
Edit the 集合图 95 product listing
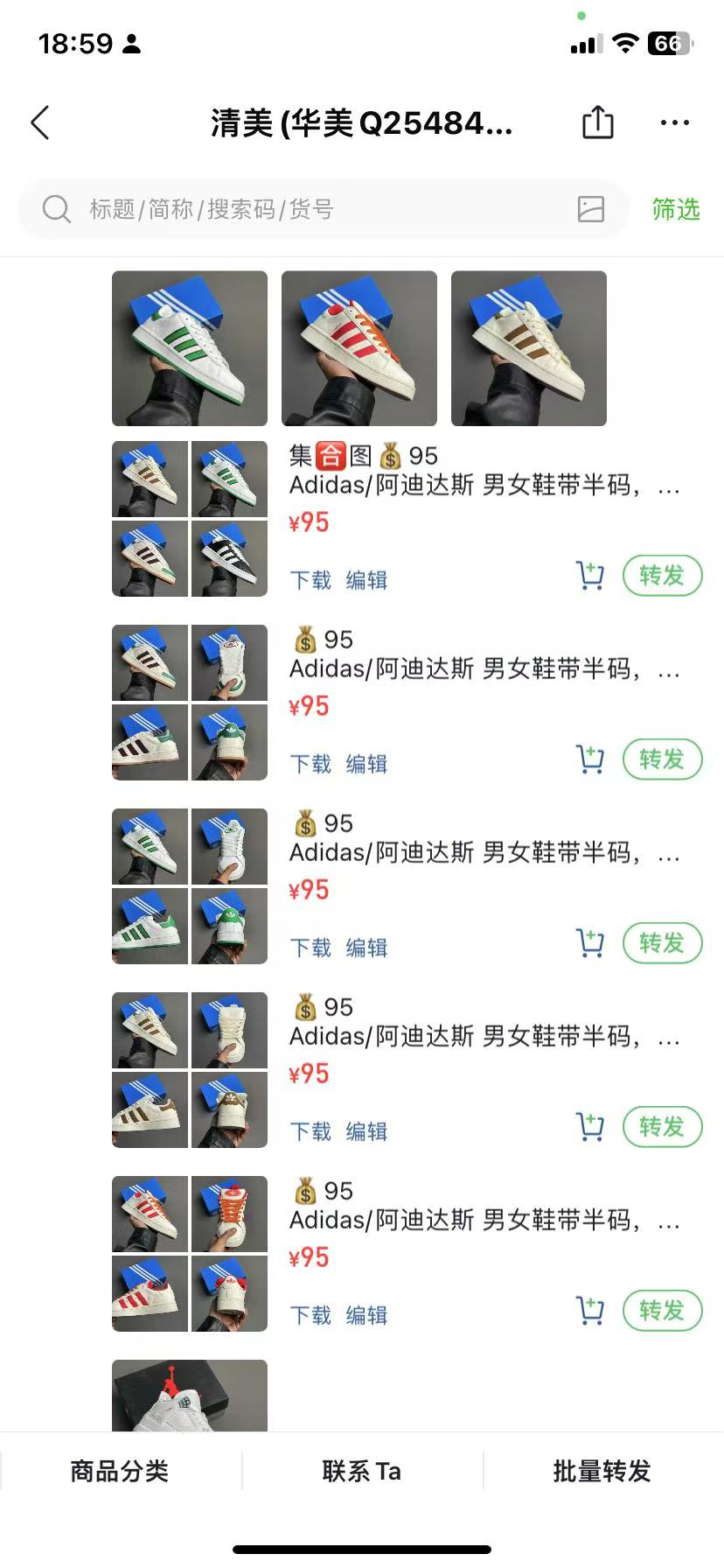click(x=366, y=580)
